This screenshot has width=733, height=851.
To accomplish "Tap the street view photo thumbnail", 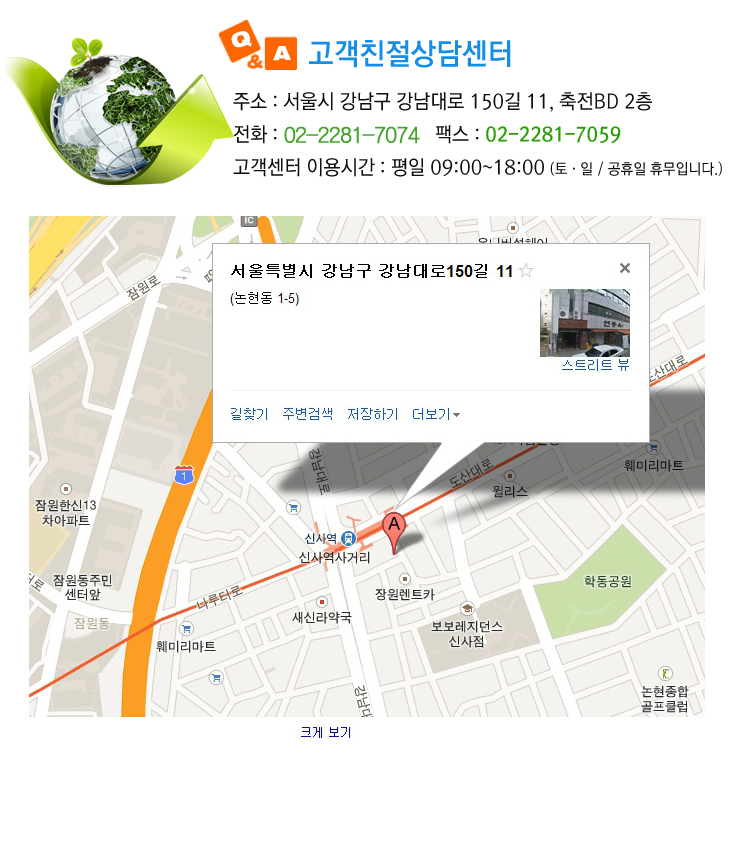I will tap(584, 322).
